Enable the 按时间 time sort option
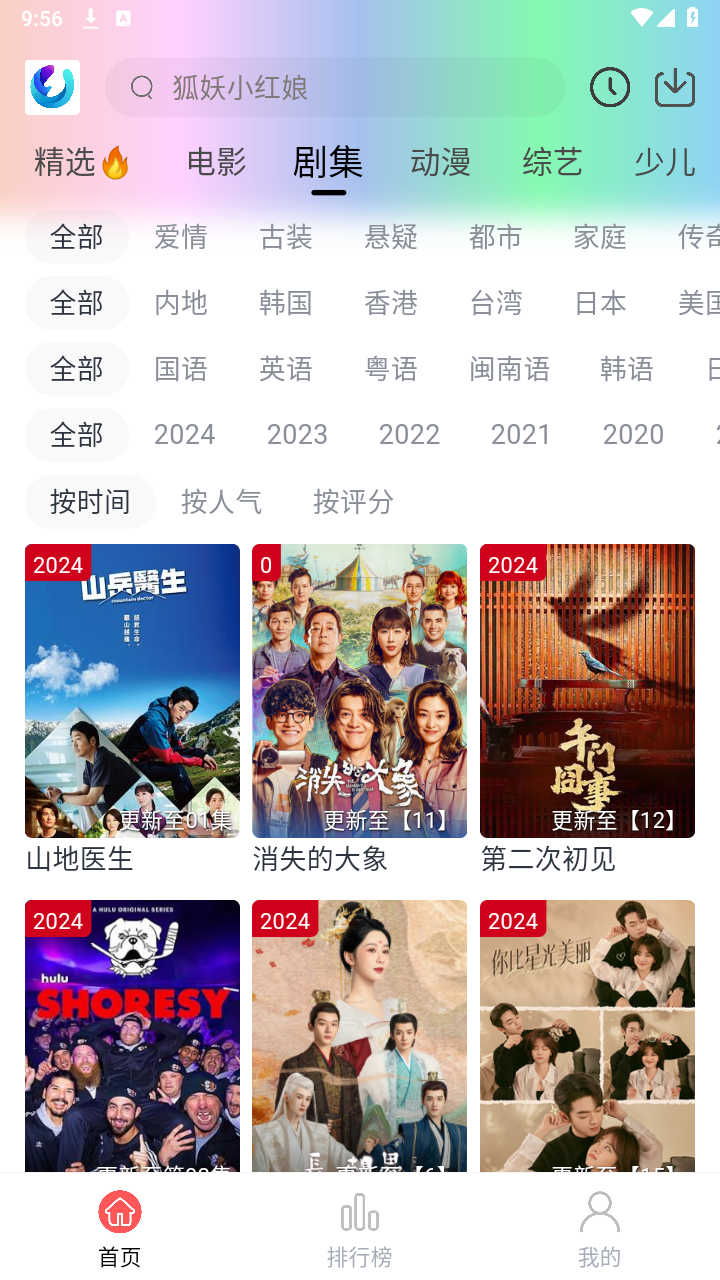This screenshot has width=720, height=1280. pyautogui.click(x=90, y=501)
